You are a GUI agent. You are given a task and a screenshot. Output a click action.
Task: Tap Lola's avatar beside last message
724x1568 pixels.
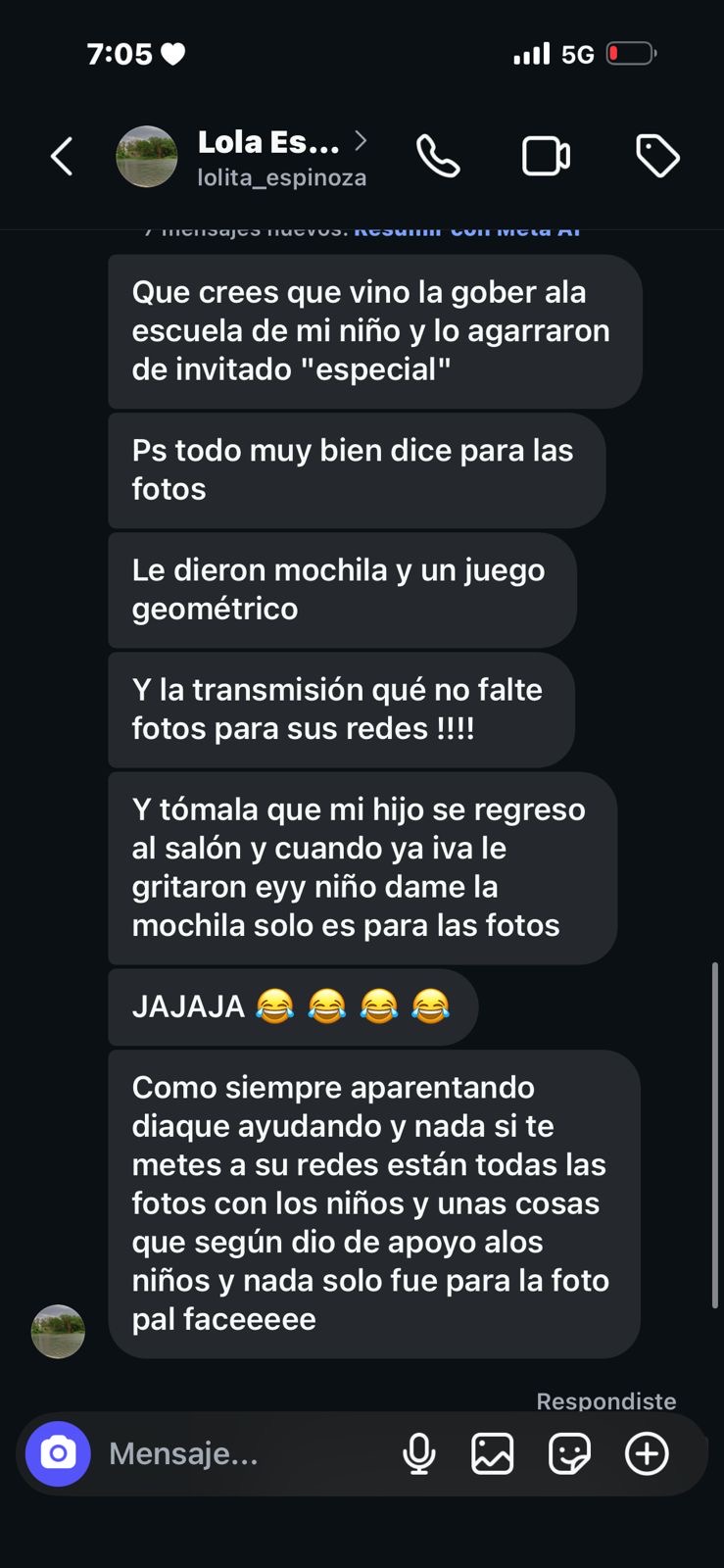pyautogui.click(x=58, y=1332)
